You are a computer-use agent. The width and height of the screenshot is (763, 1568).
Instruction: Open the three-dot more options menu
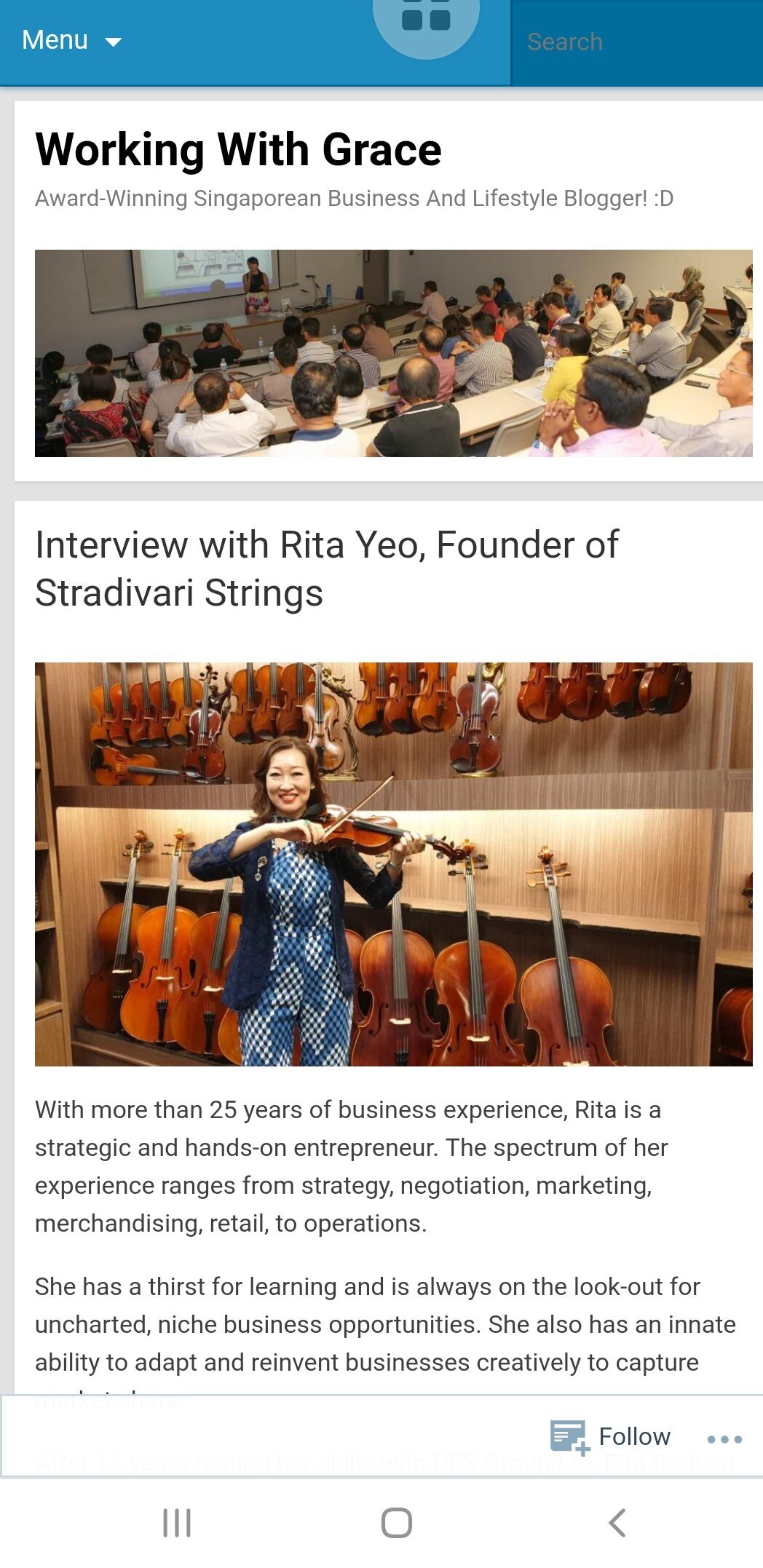click(724, 1438)
